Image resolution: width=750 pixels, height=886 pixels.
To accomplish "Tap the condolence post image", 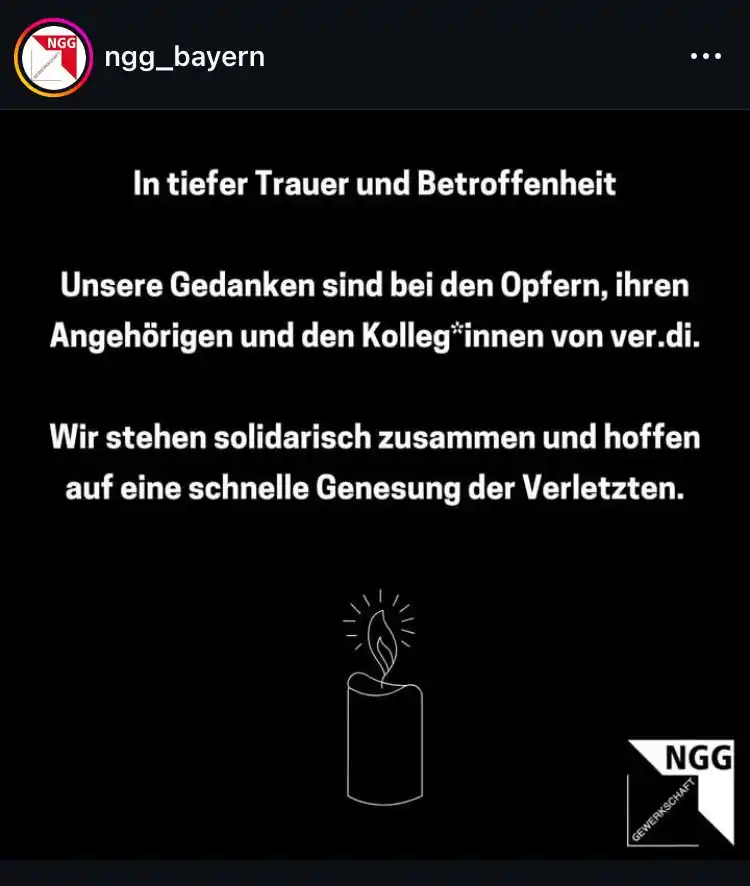I will pyautogui.click(x=375, y=480).
